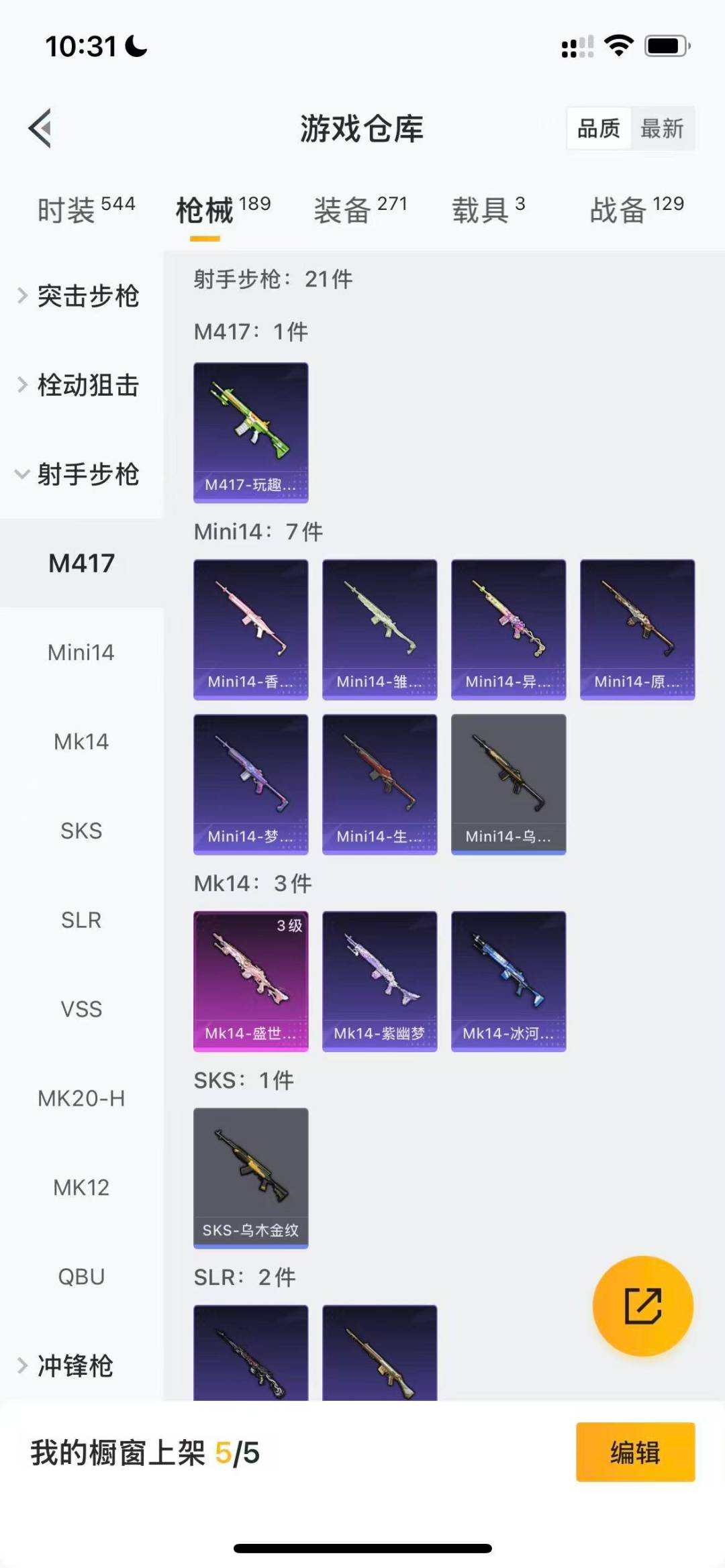Tap the 编辑 button
725x1568 pixels.
[635, 1452]
